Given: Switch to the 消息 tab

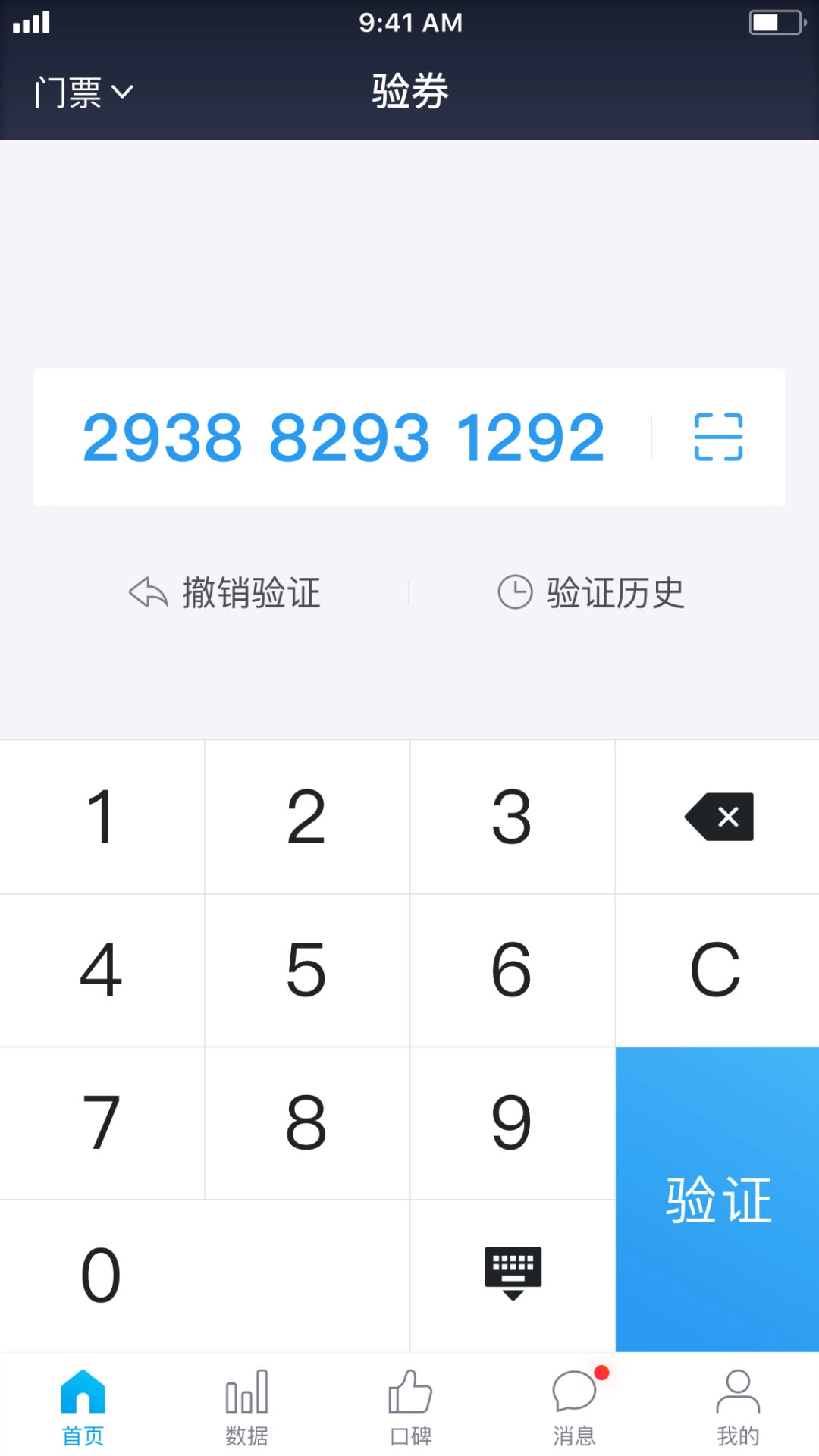Looking at the screenshot, I should (x=573, y=1407).
